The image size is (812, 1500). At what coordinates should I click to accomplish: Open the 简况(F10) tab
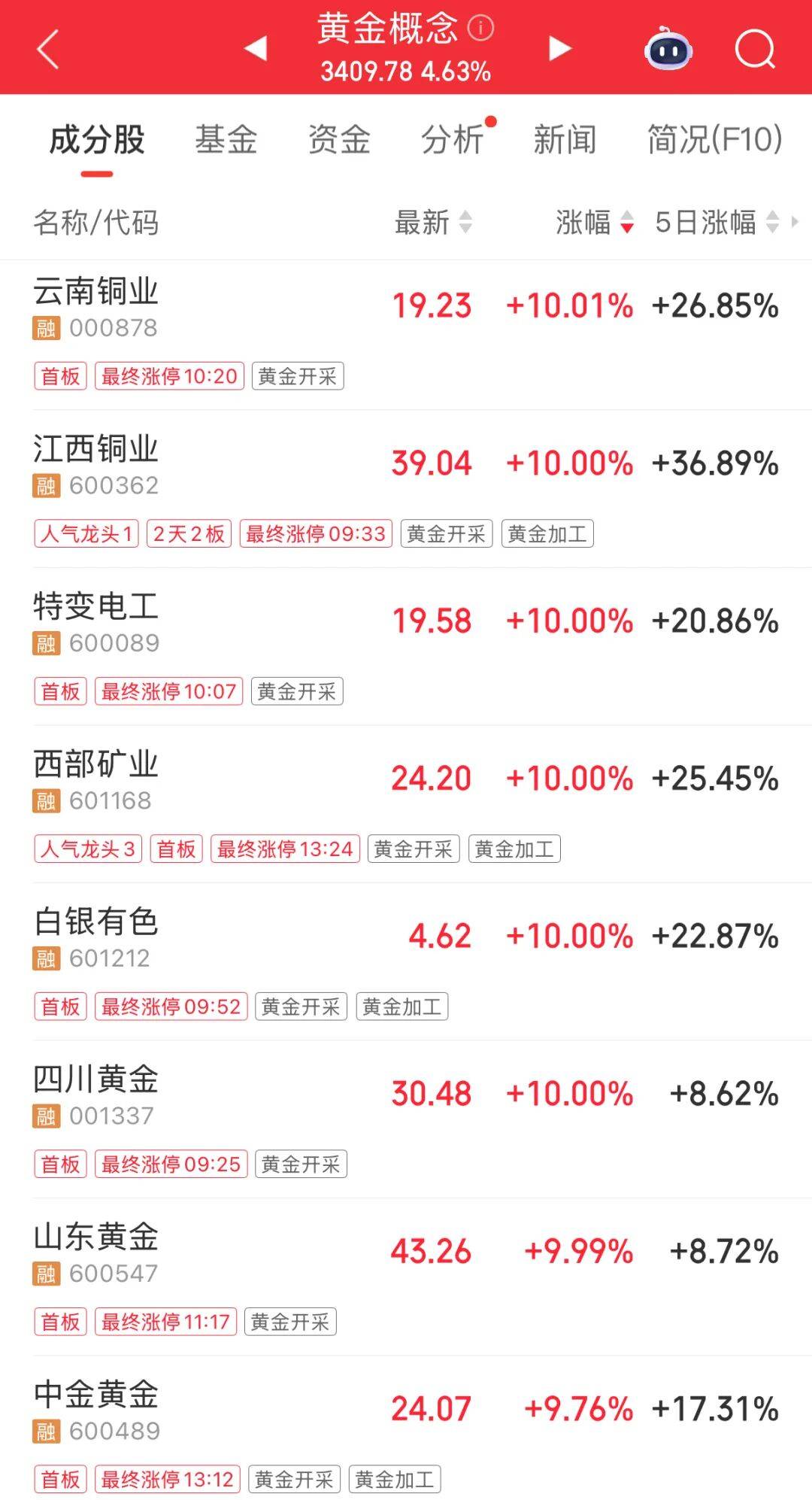coord(714,140)
